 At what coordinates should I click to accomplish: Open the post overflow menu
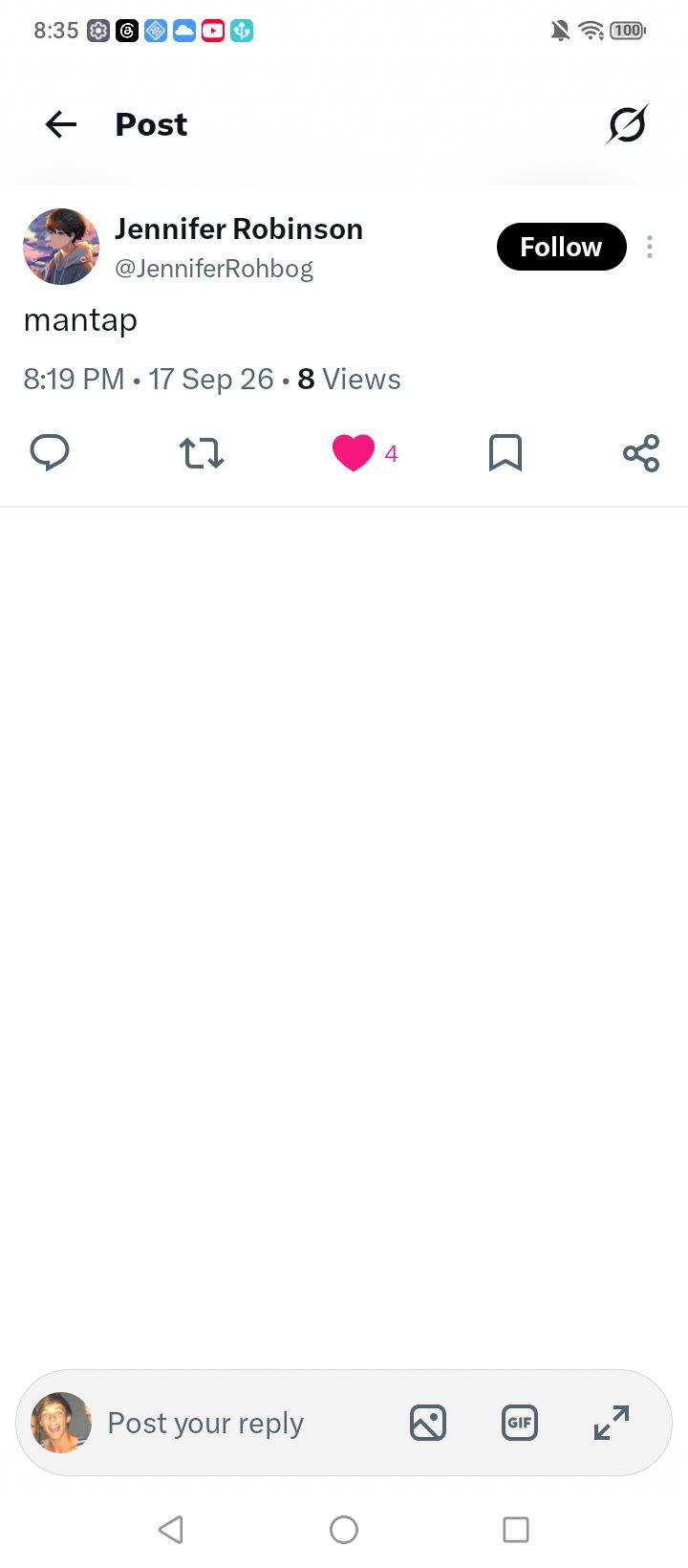(650, 247)
